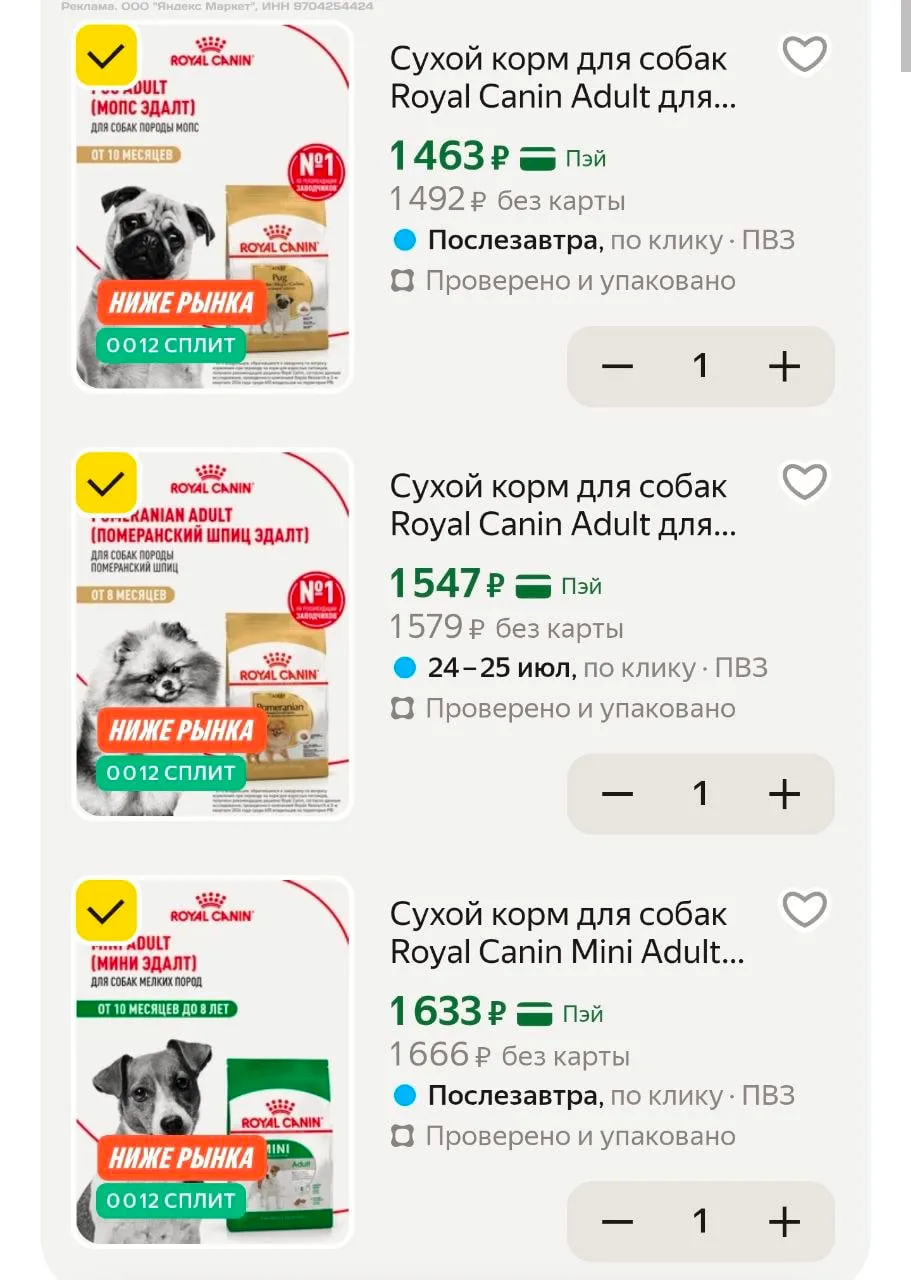Image resolution: width=911 pixels, height=1280 pixels.
Task: Decrease quantity of the 1633 ₽ Mini Adult item
Action: [617, 1221]
